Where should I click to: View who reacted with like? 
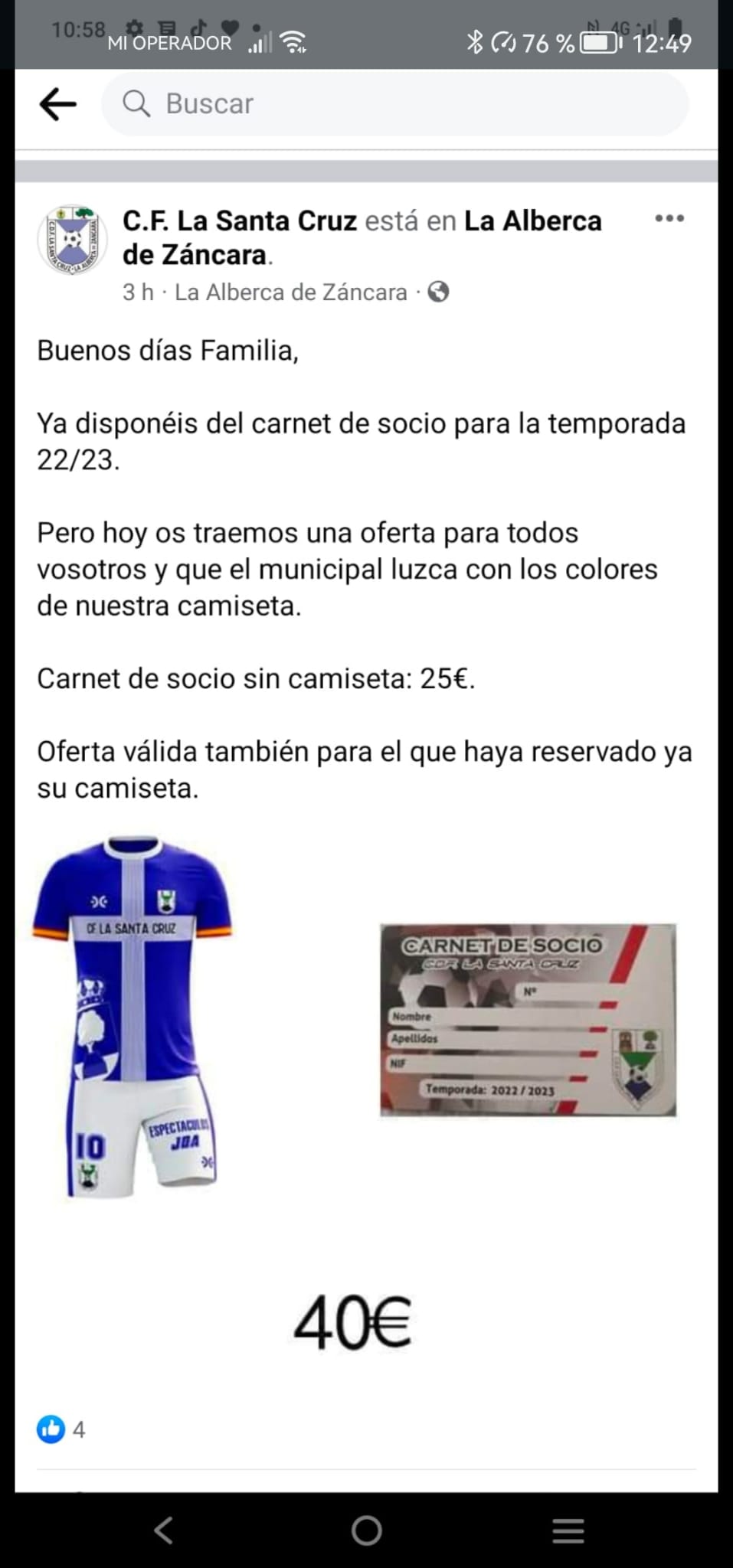[x=61, y=1429]
